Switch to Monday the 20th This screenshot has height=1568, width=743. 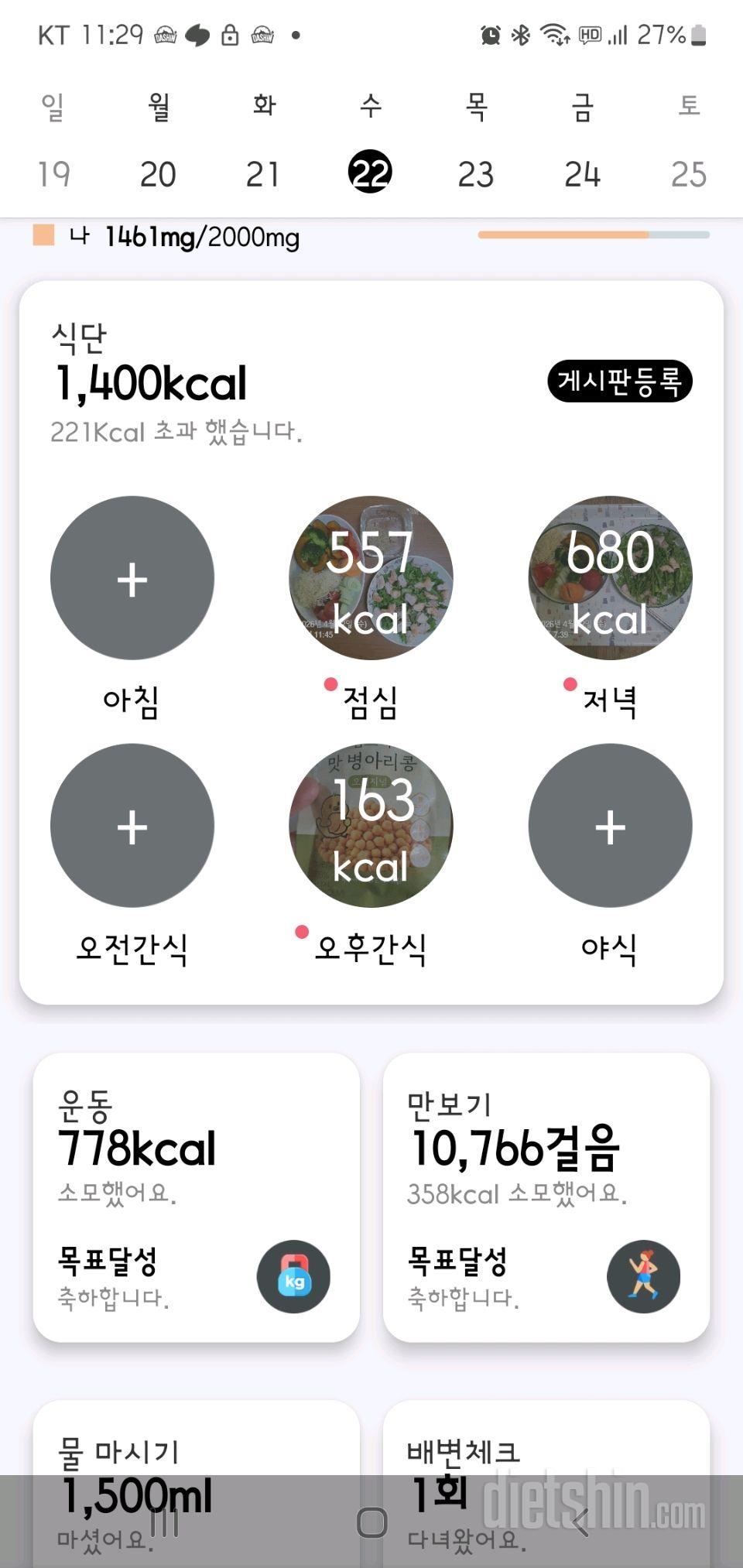(x=158, y=173)
